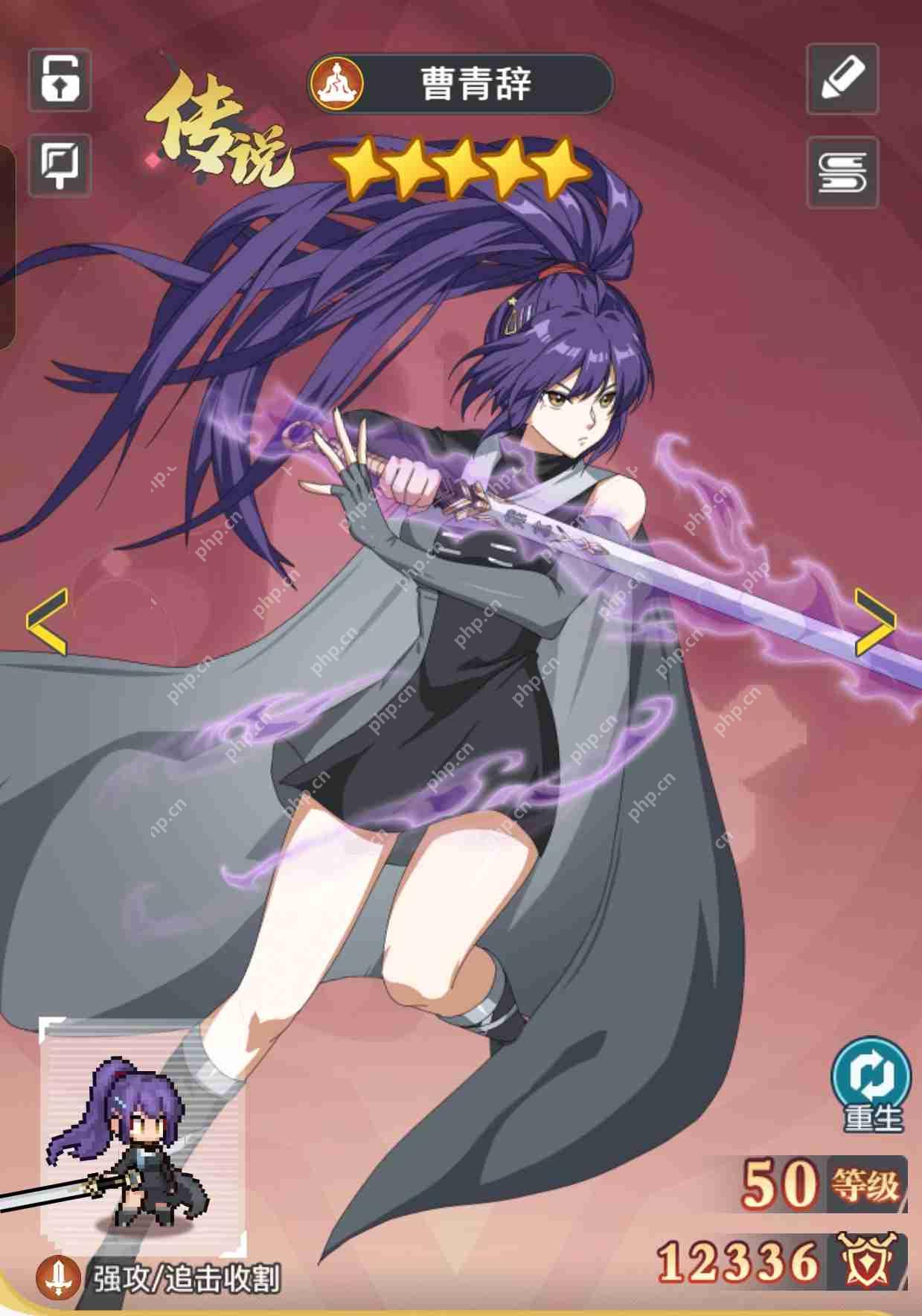Tap the comment bubble icon below the lock
Image resolution: width=922 pixels, height=1316 pixels.
click(x=60, y=164)
